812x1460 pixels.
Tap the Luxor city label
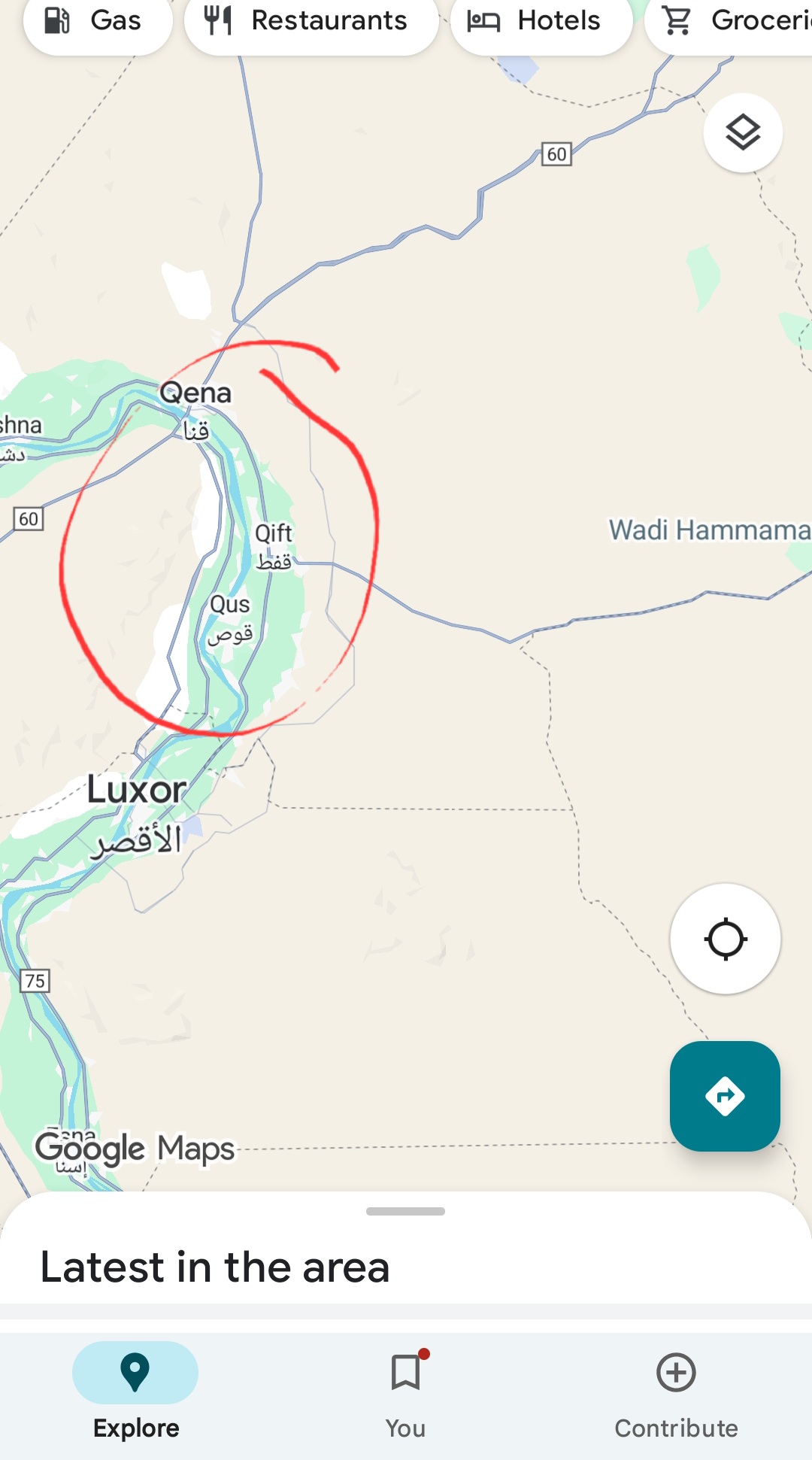pos(136,791)
